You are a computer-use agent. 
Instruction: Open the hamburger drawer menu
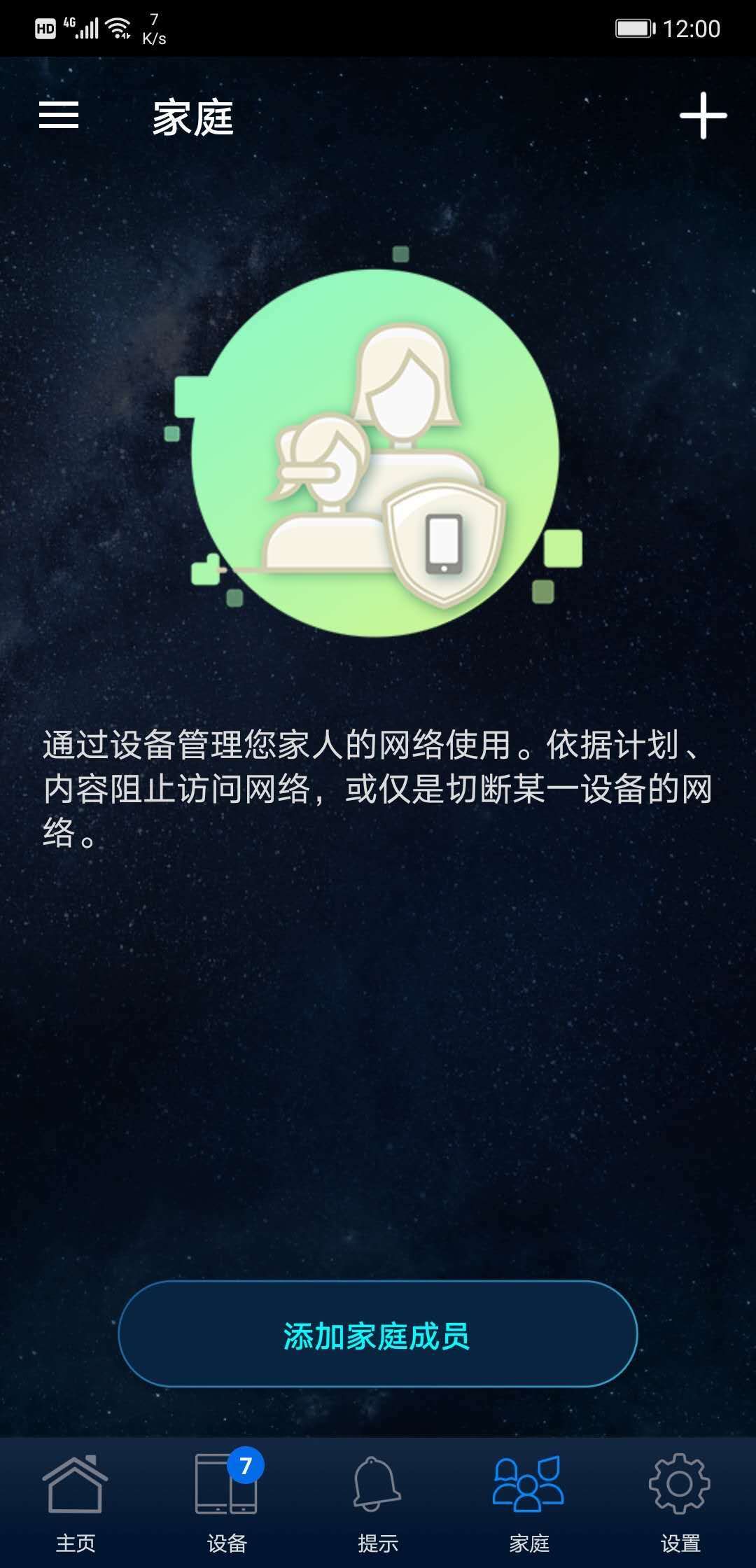tap(59, 115)
